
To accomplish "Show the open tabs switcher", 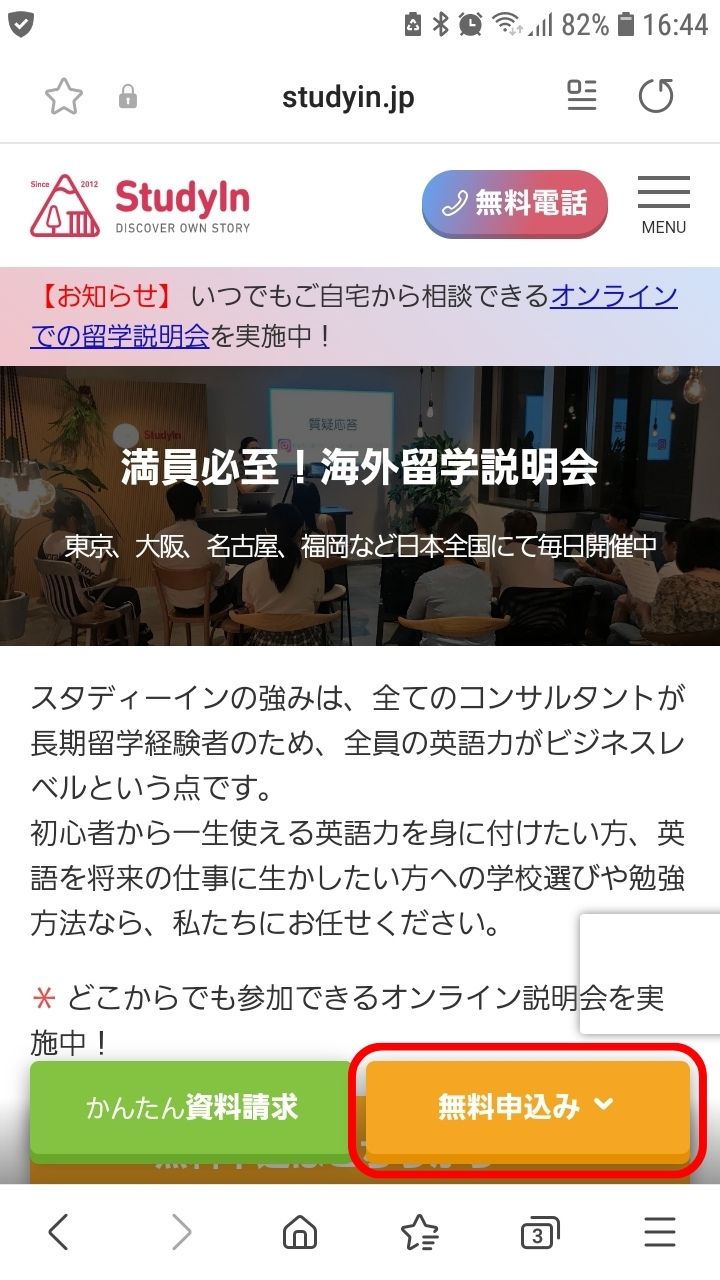I will 539,1233.
